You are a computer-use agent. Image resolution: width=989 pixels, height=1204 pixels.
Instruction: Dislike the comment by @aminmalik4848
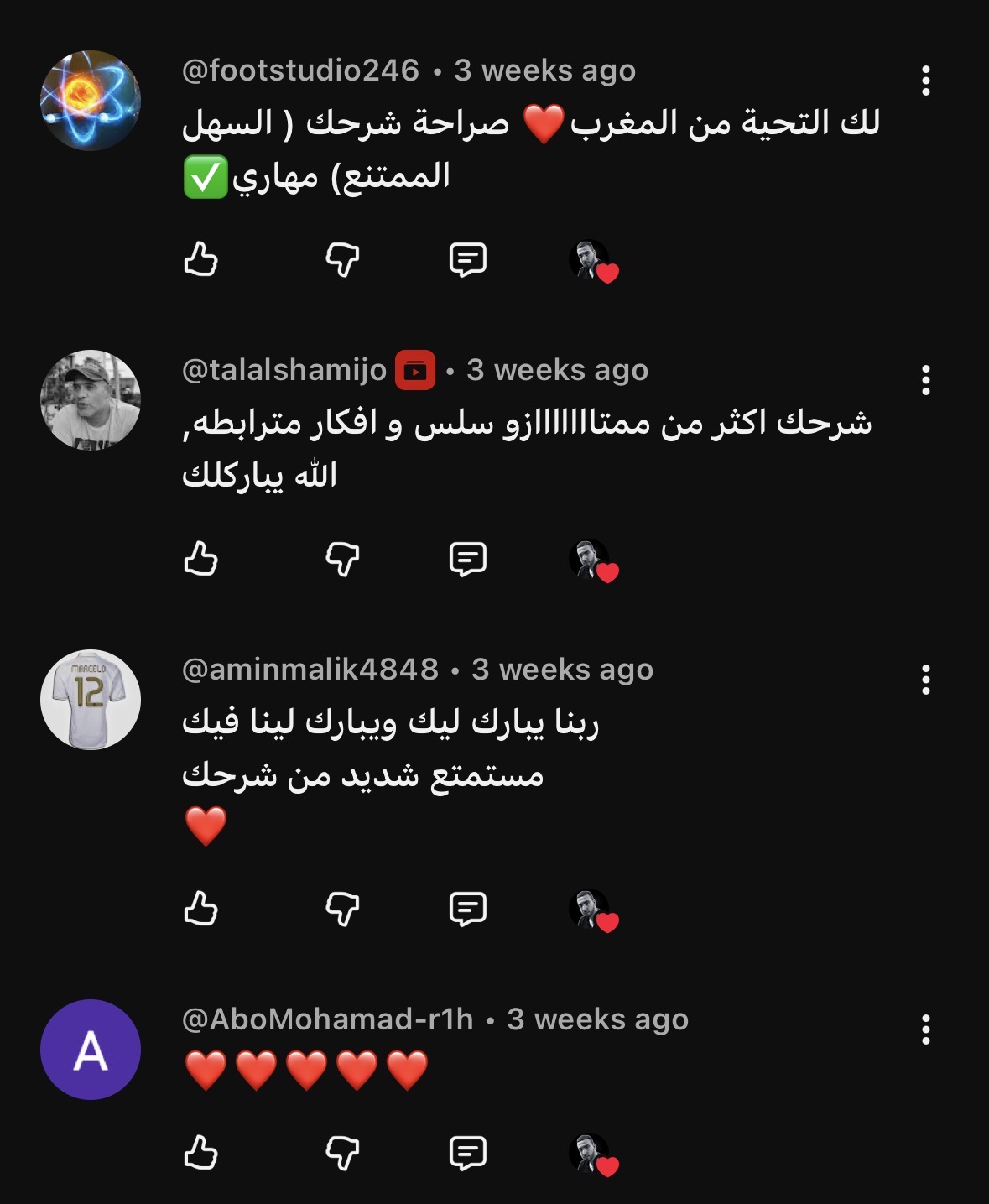coord(342,909)
